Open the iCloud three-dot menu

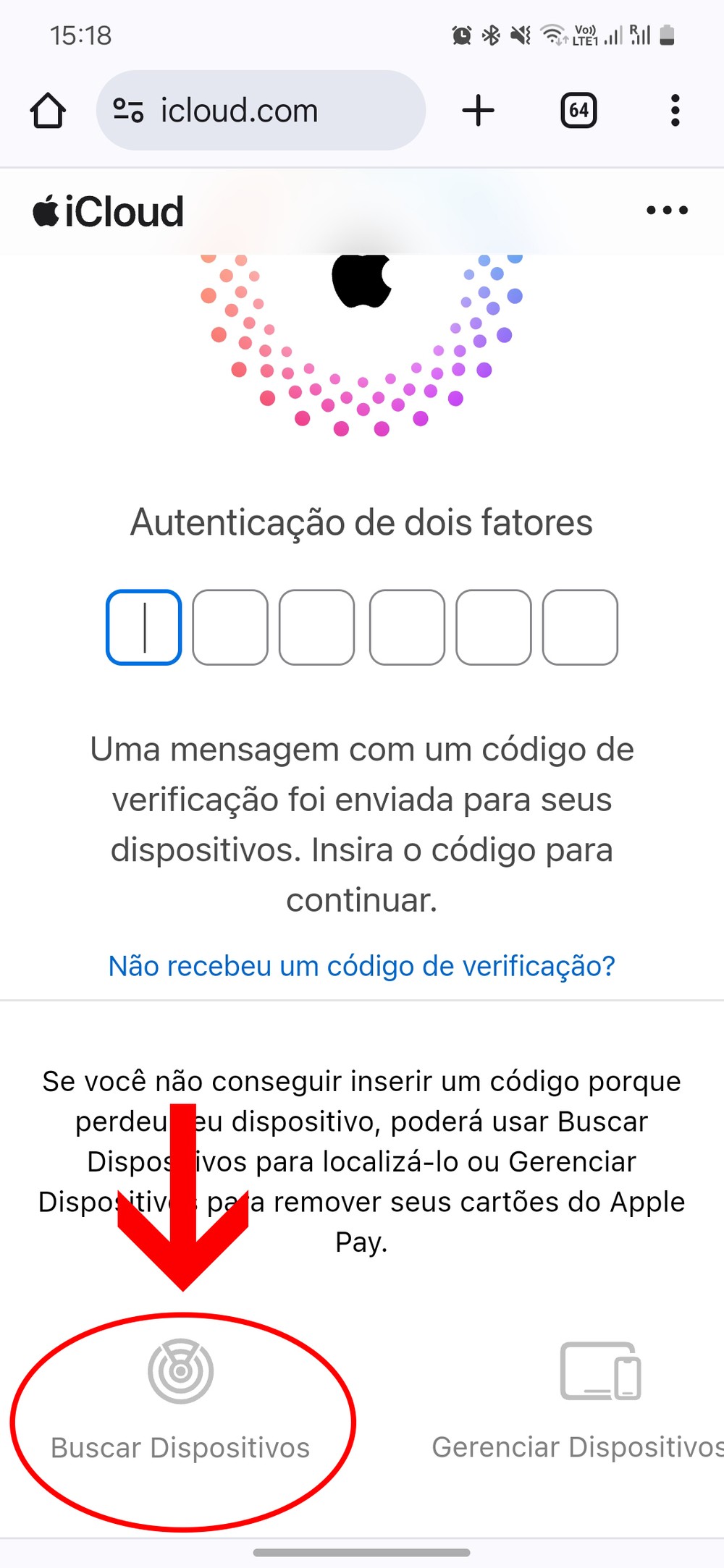667,211
